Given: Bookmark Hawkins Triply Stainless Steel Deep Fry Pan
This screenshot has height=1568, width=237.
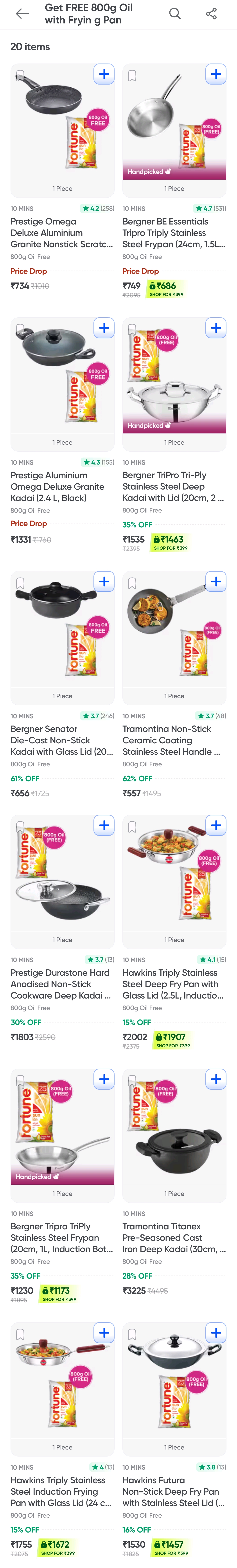Looking at the screenshot, I should click(x=132, y=827).
